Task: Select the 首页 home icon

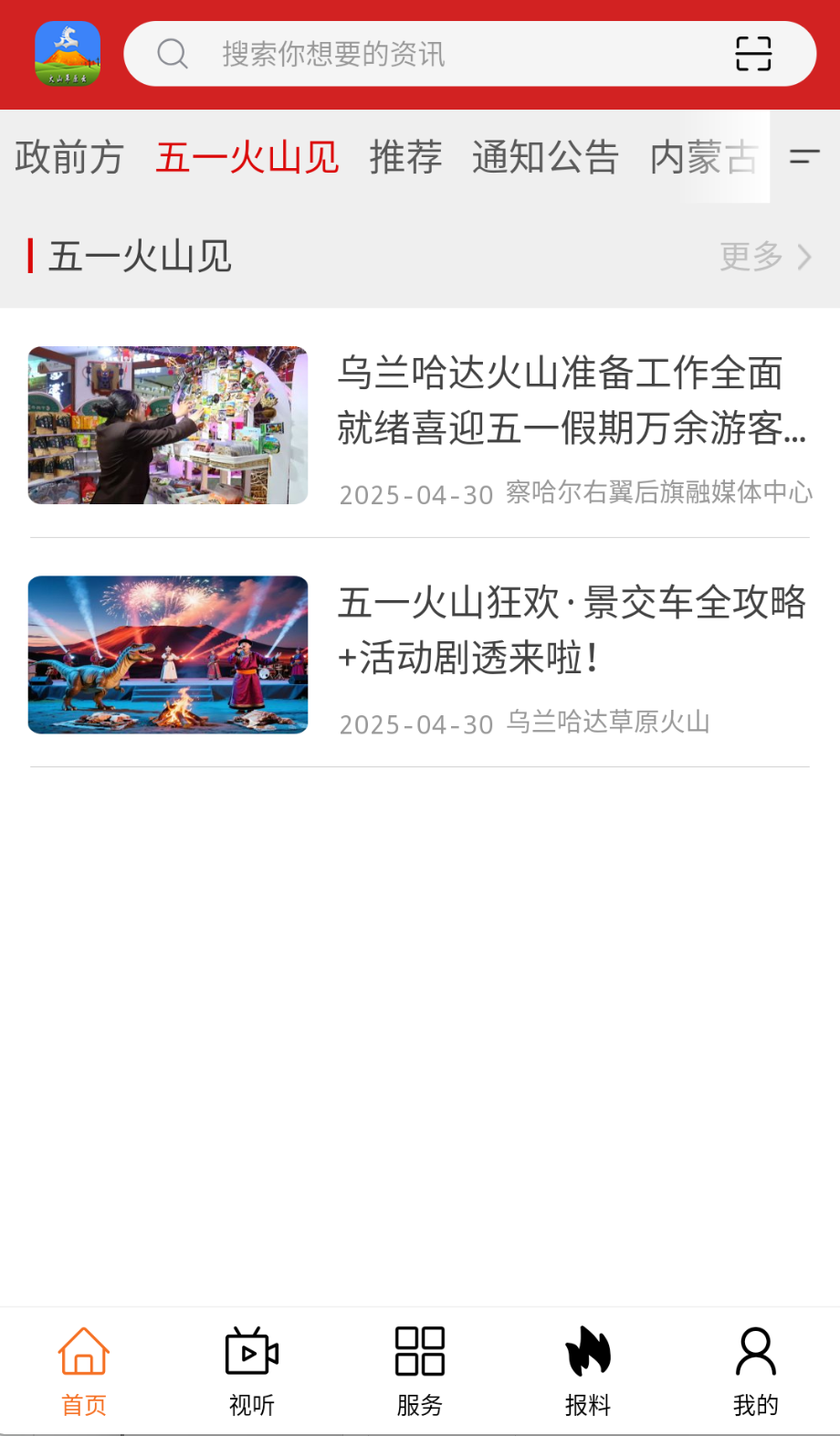Action: tap(83, 1367)
